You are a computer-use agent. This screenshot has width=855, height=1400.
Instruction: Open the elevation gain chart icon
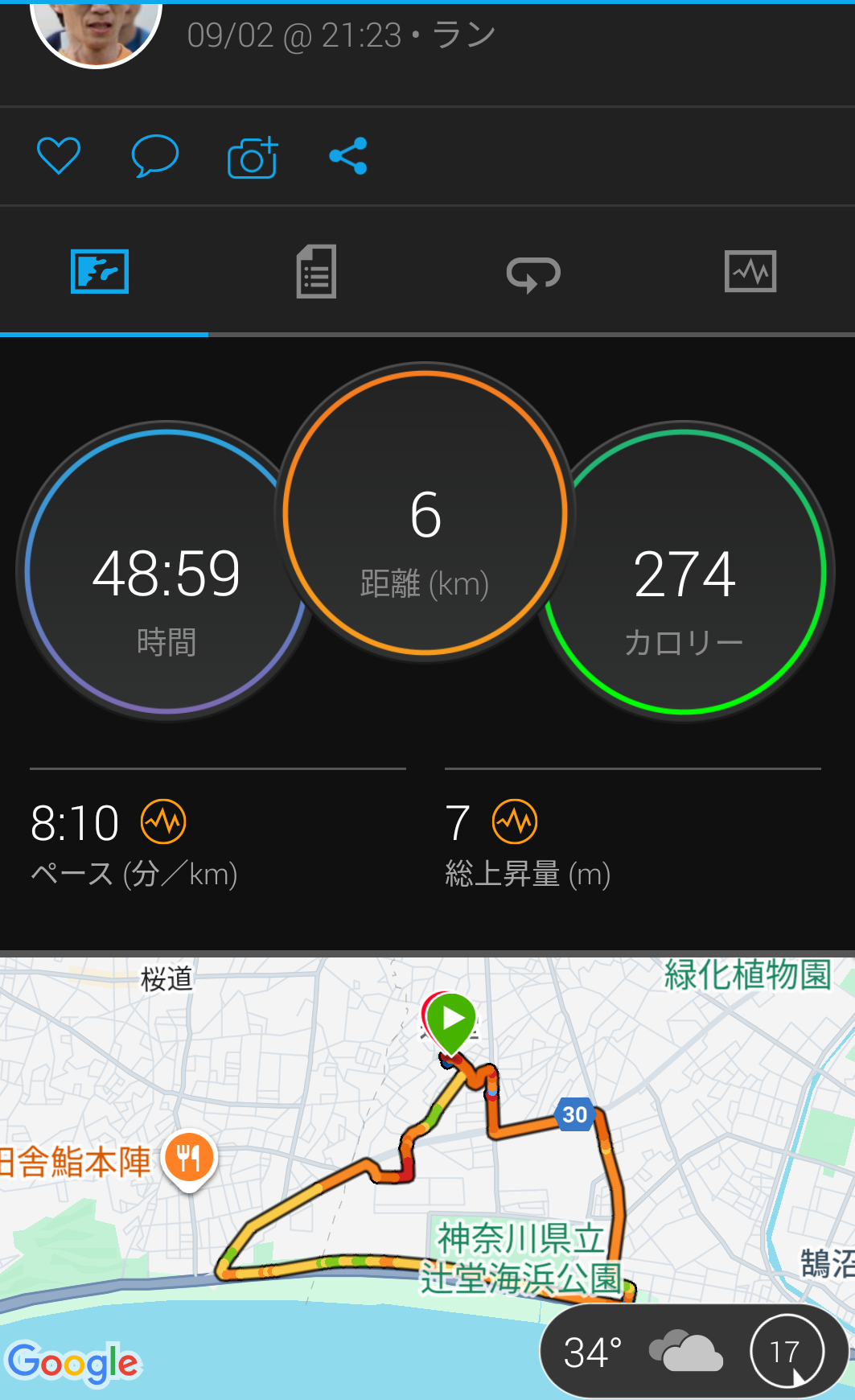click(x=515, y=822)
